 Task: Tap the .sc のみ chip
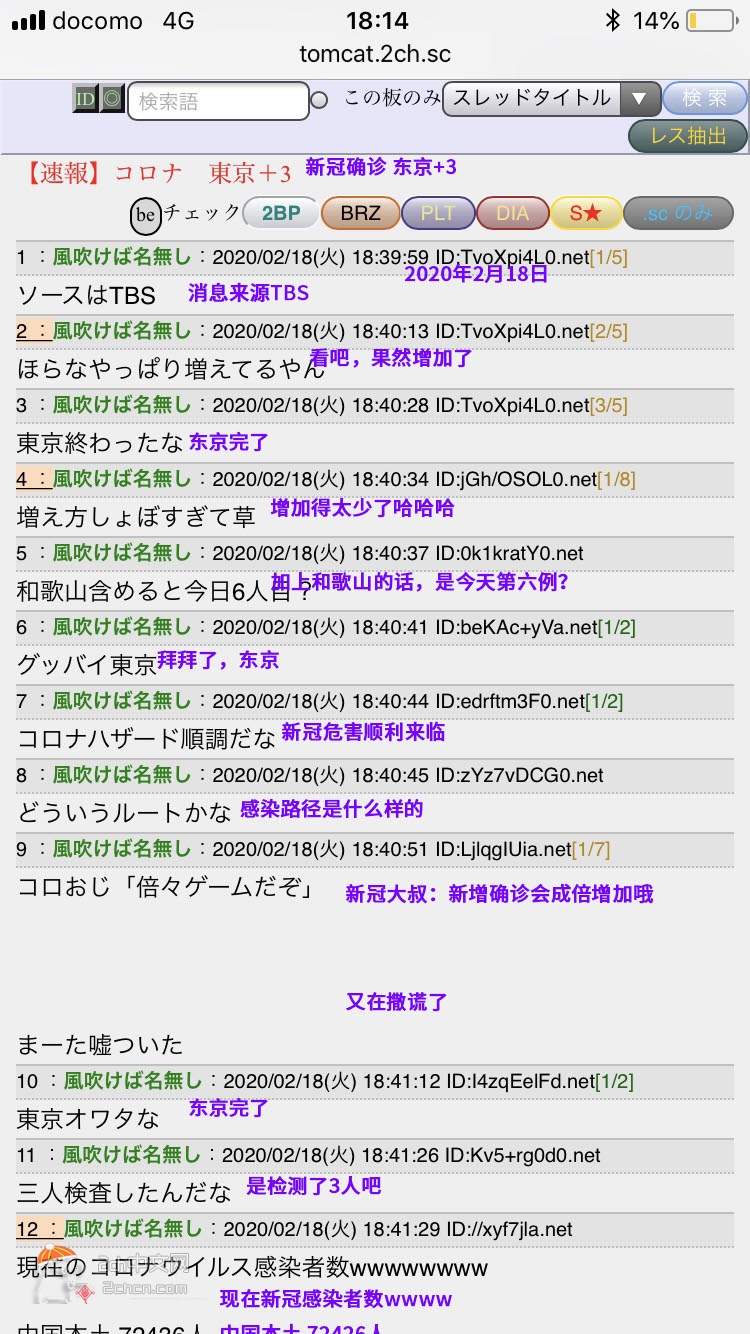678,213
